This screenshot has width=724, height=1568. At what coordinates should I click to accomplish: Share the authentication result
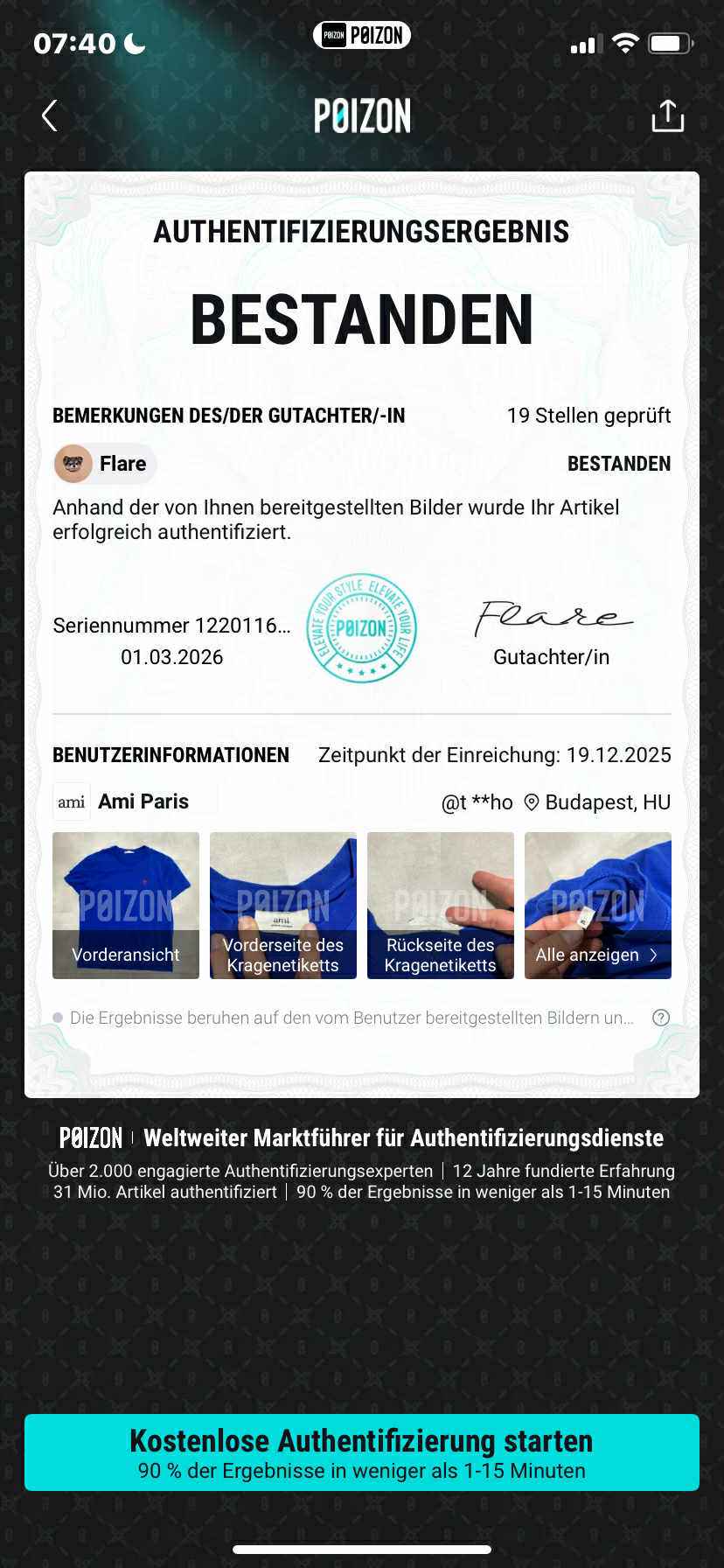[x=667, y=115]
